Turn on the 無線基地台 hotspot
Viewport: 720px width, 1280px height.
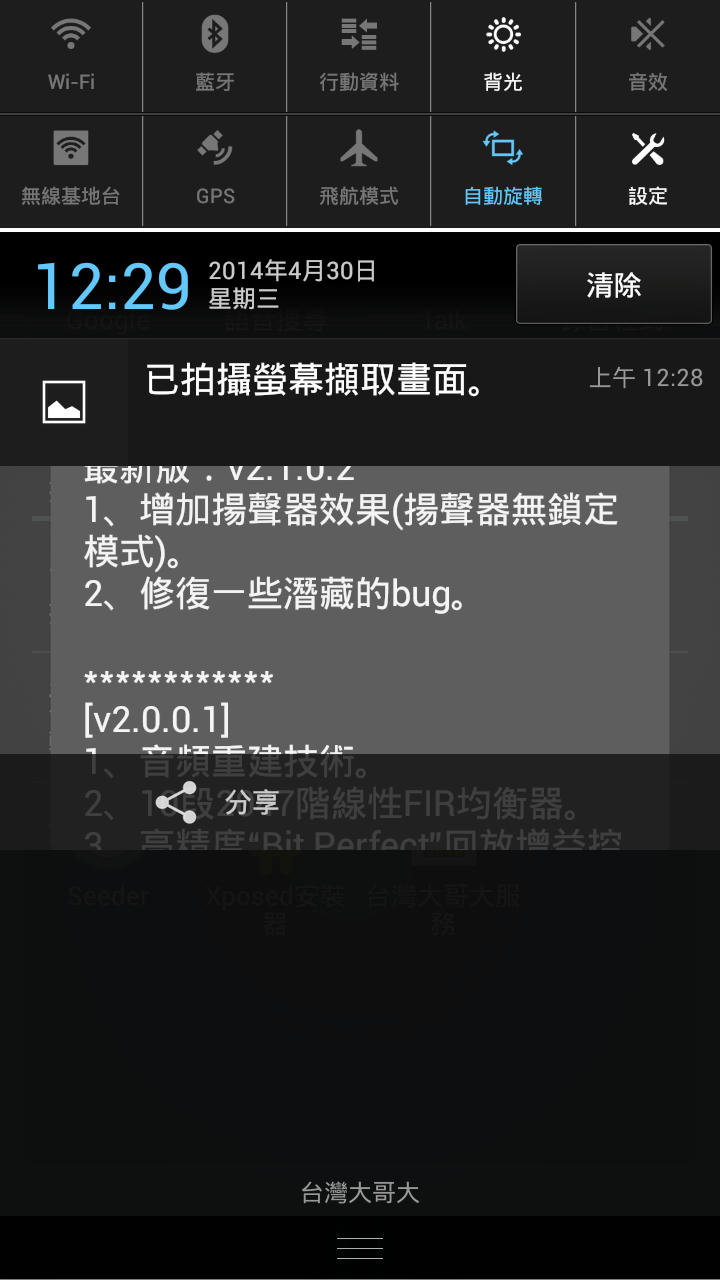coord(71,170)
